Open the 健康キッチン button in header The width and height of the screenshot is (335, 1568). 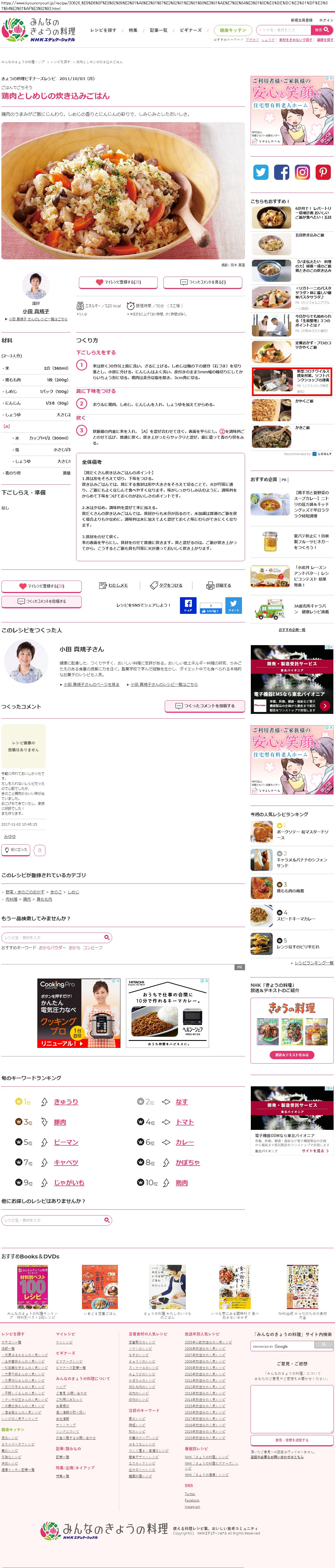pyautogui.click(x=232, y=30)
